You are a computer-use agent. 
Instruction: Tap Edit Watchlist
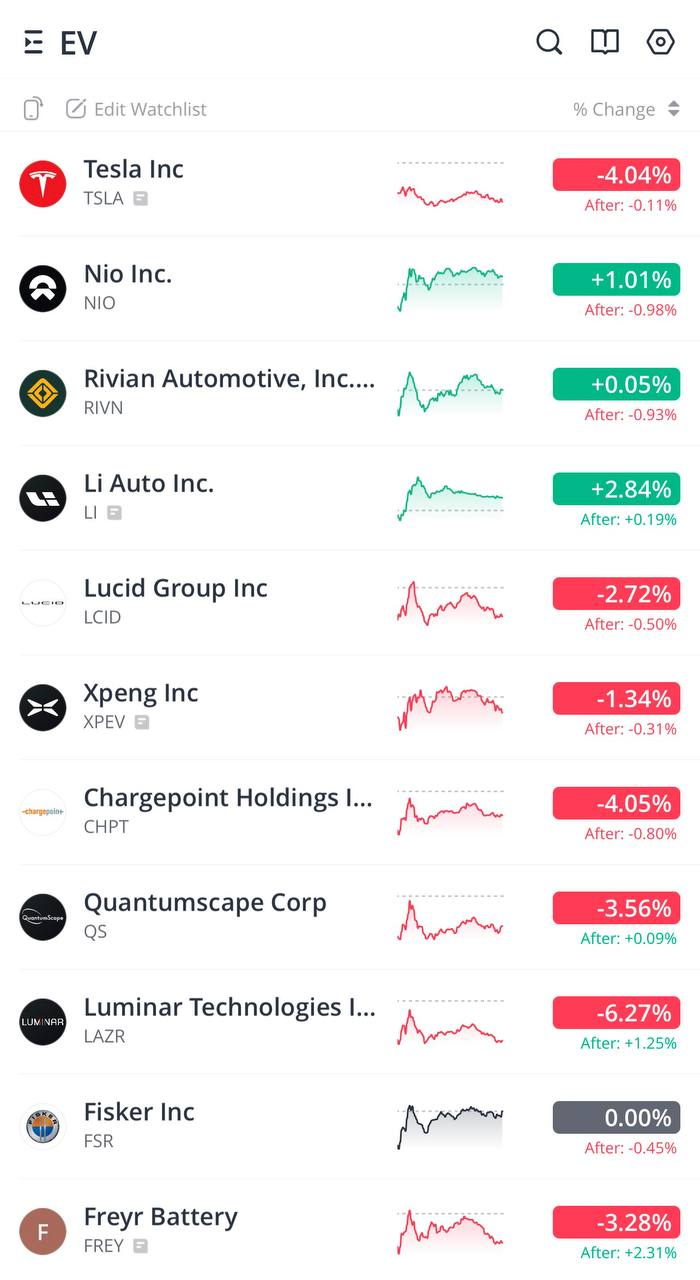(137, 109)
